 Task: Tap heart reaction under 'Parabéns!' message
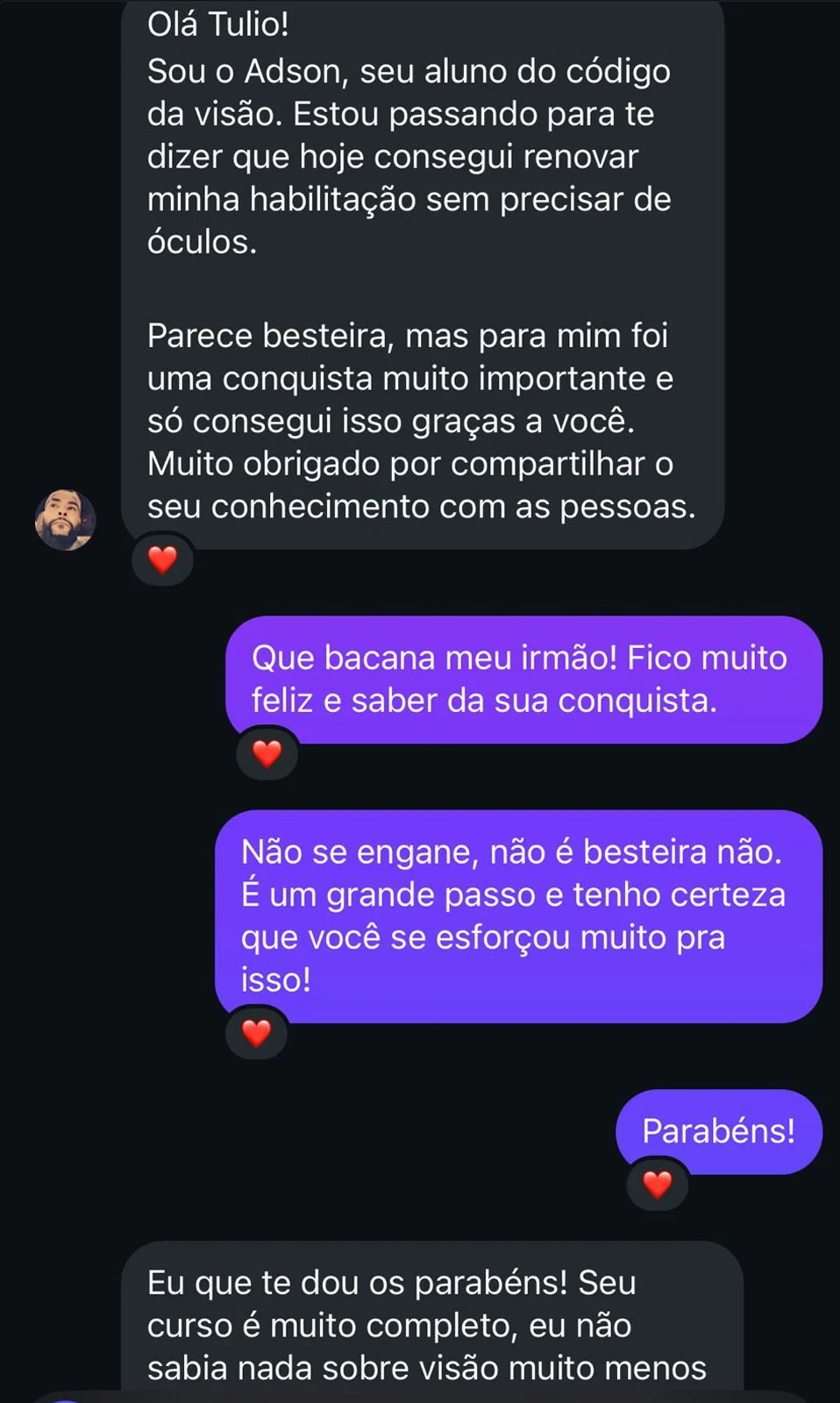point(658,1185)
